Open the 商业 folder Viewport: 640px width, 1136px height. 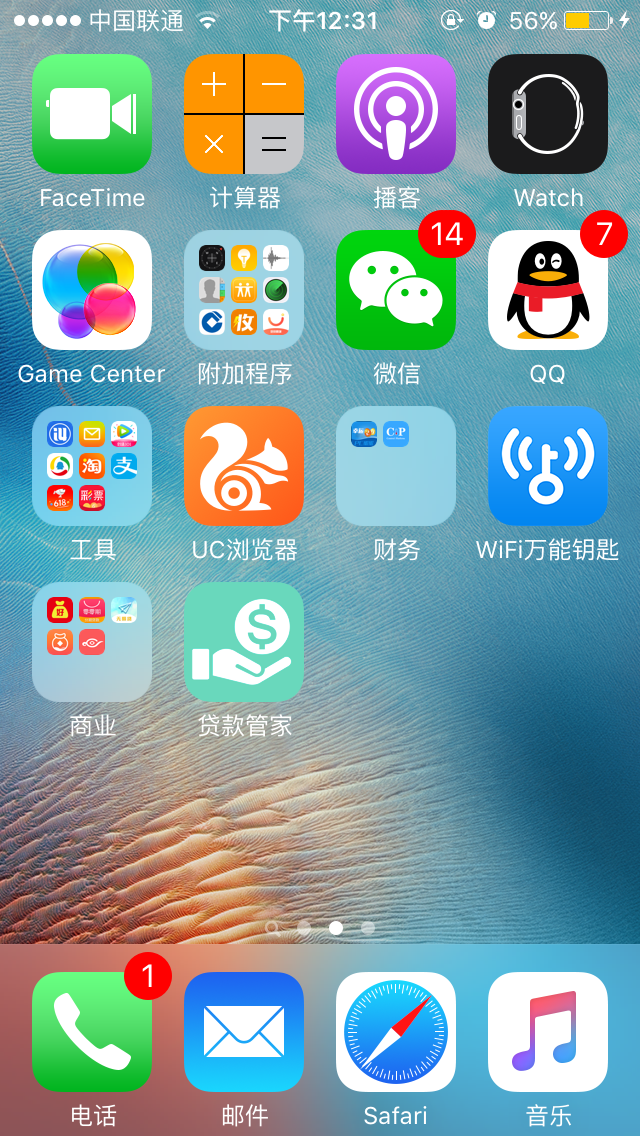tap(92, 642)
